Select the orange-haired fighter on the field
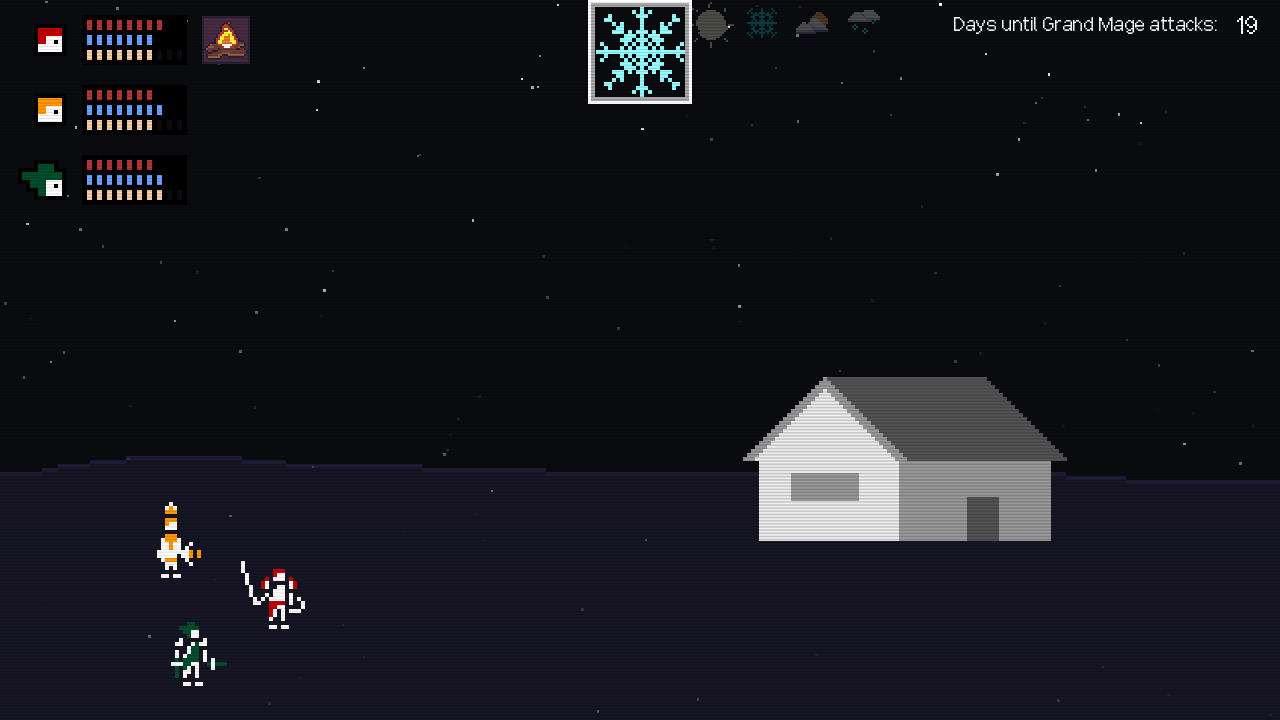The width and height of the screenshot is (1280, 720). (x=172, y=544)
